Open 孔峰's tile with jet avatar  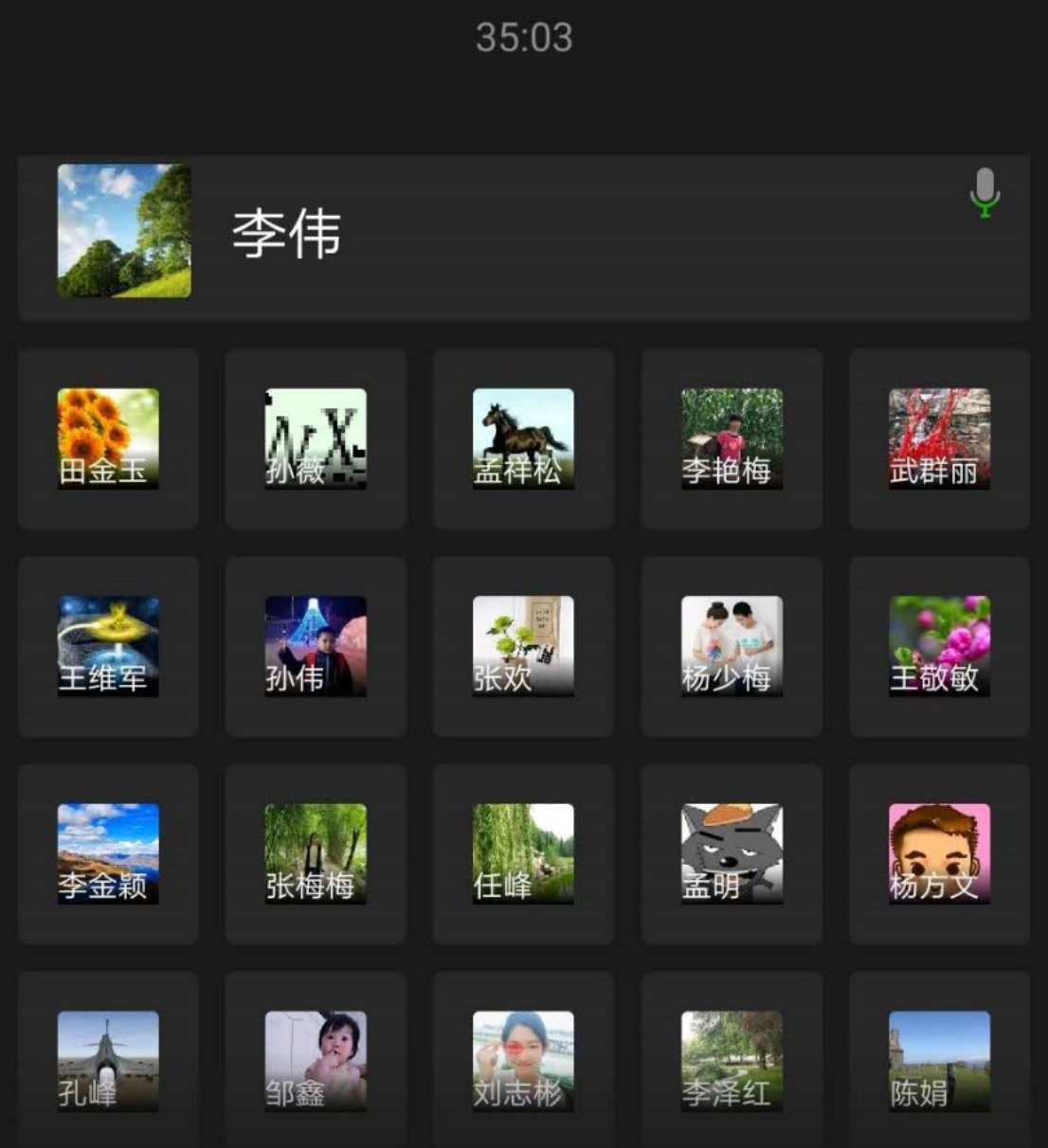pyautogui.click(x=108, y=1061)
